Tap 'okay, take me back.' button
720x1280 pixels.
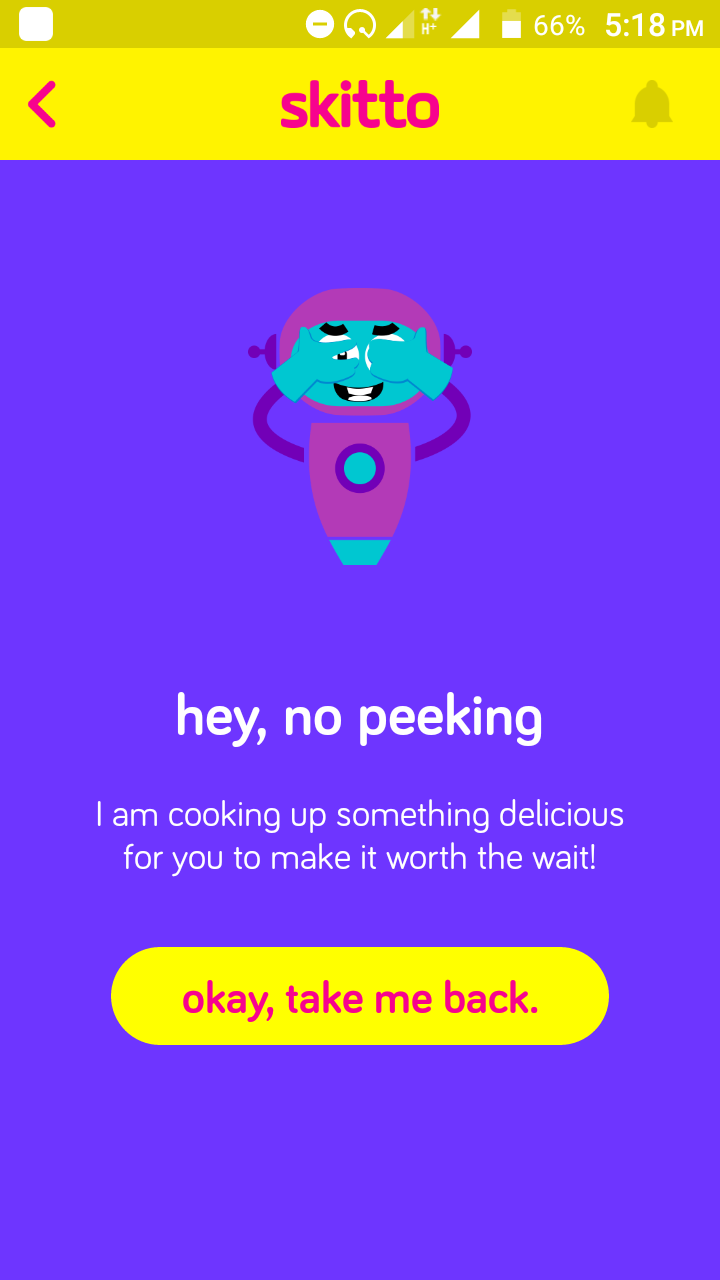[360, 996]
